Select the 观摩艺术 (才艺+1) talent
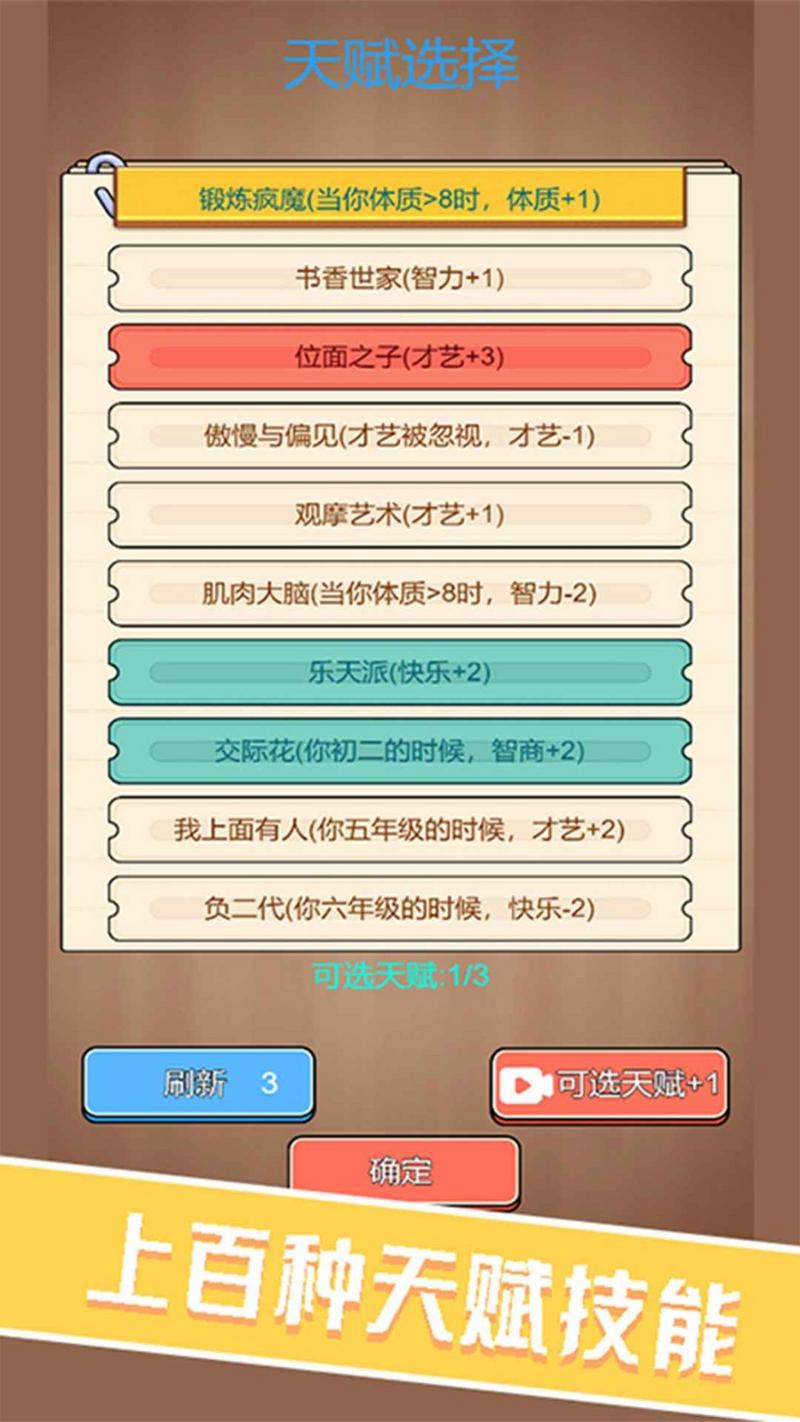The width and height of the screenshot is (800, 1422). tap(398, 515)
